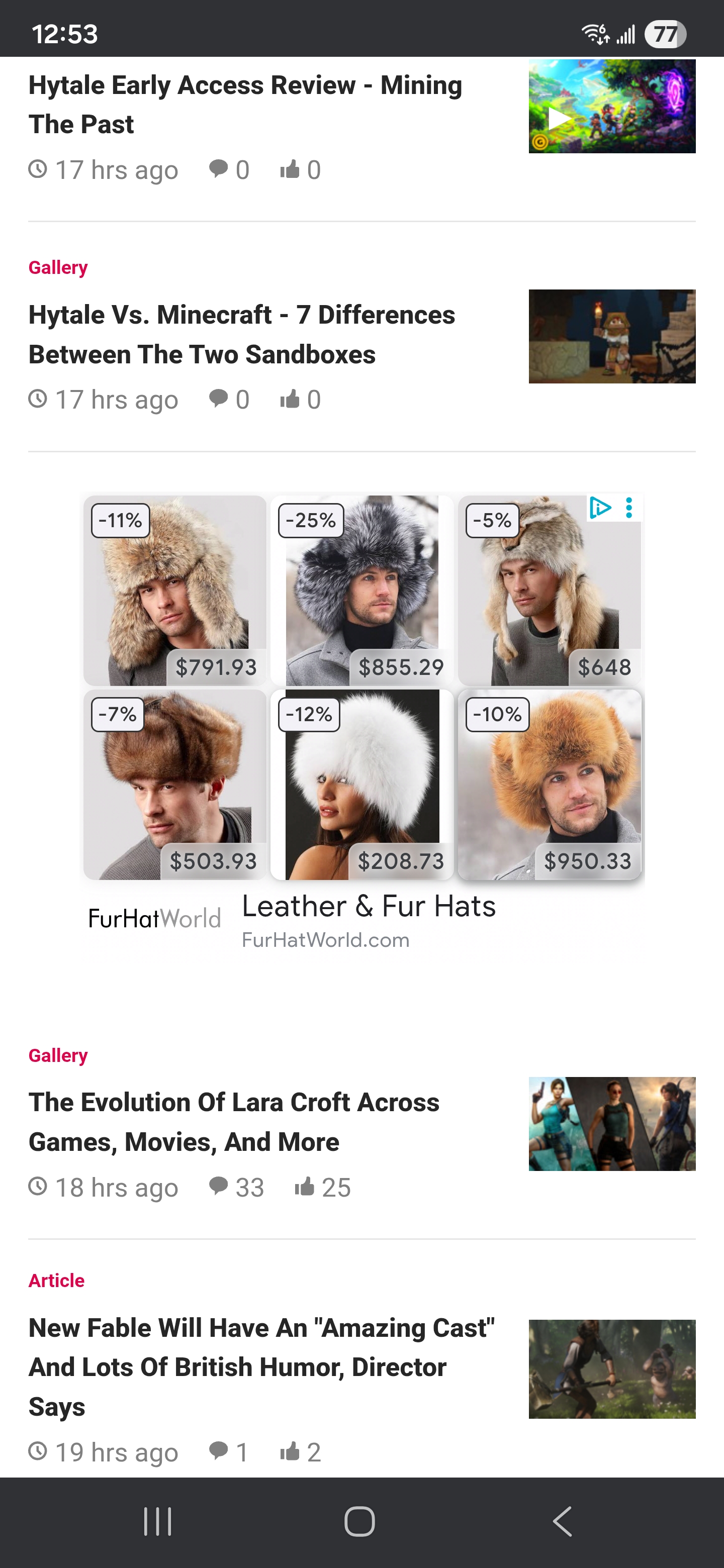Image resolution: width=724 pixels, height=1568 pixels.
Task: View the $950.33 fur hat product
Action: [549, 785]
